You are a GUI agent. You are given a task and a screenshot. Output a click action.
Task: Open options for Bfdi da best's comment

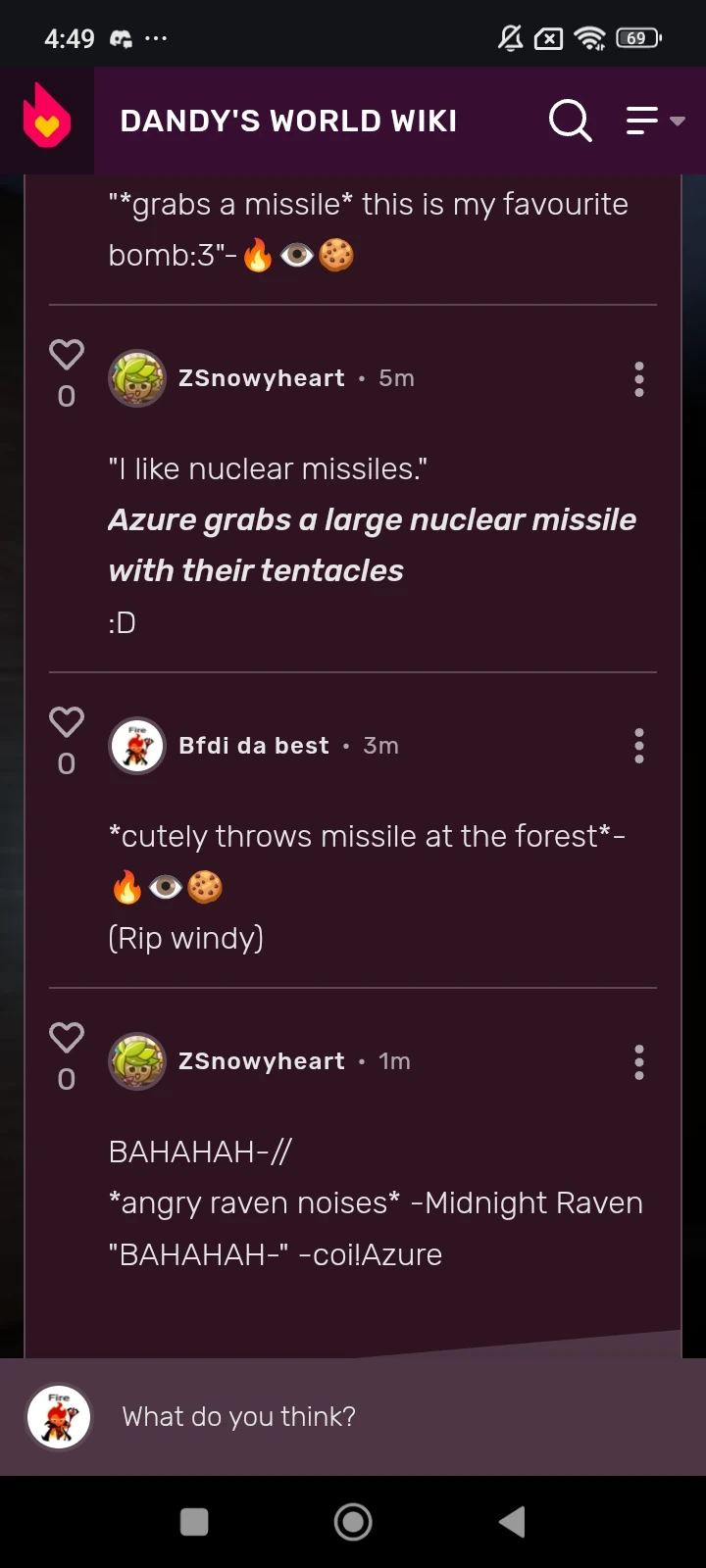coord(639,746)
